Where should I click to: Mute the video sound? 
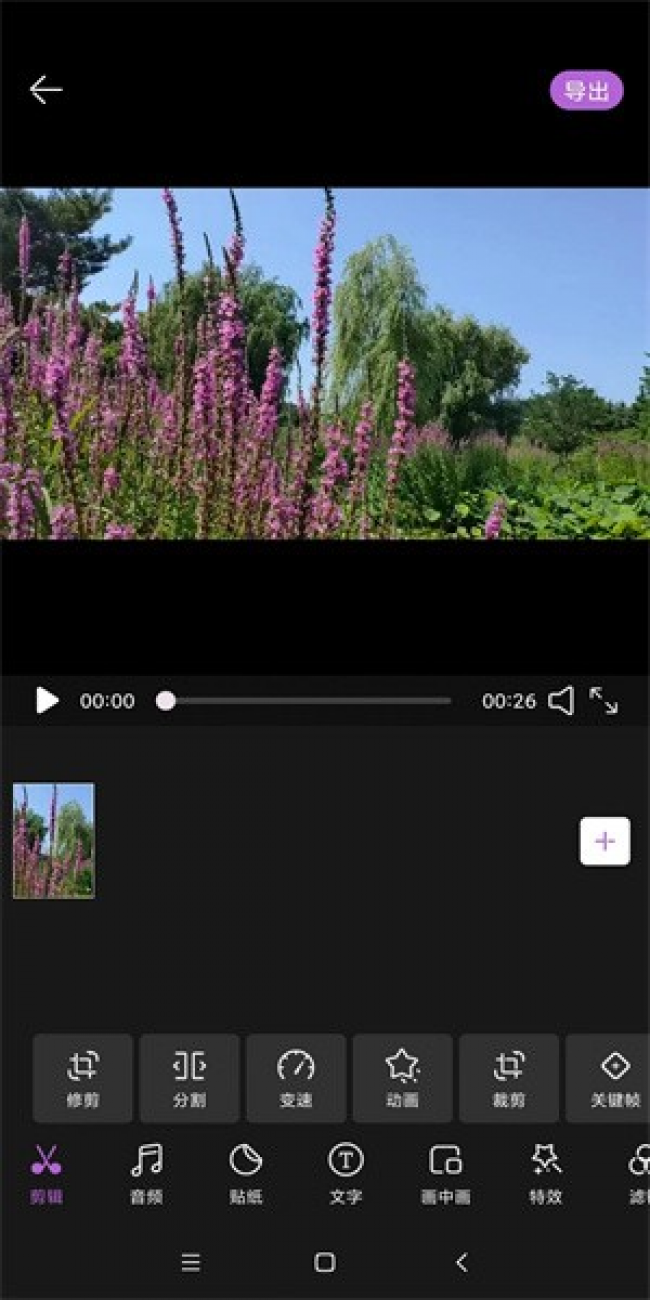point(562,701)
